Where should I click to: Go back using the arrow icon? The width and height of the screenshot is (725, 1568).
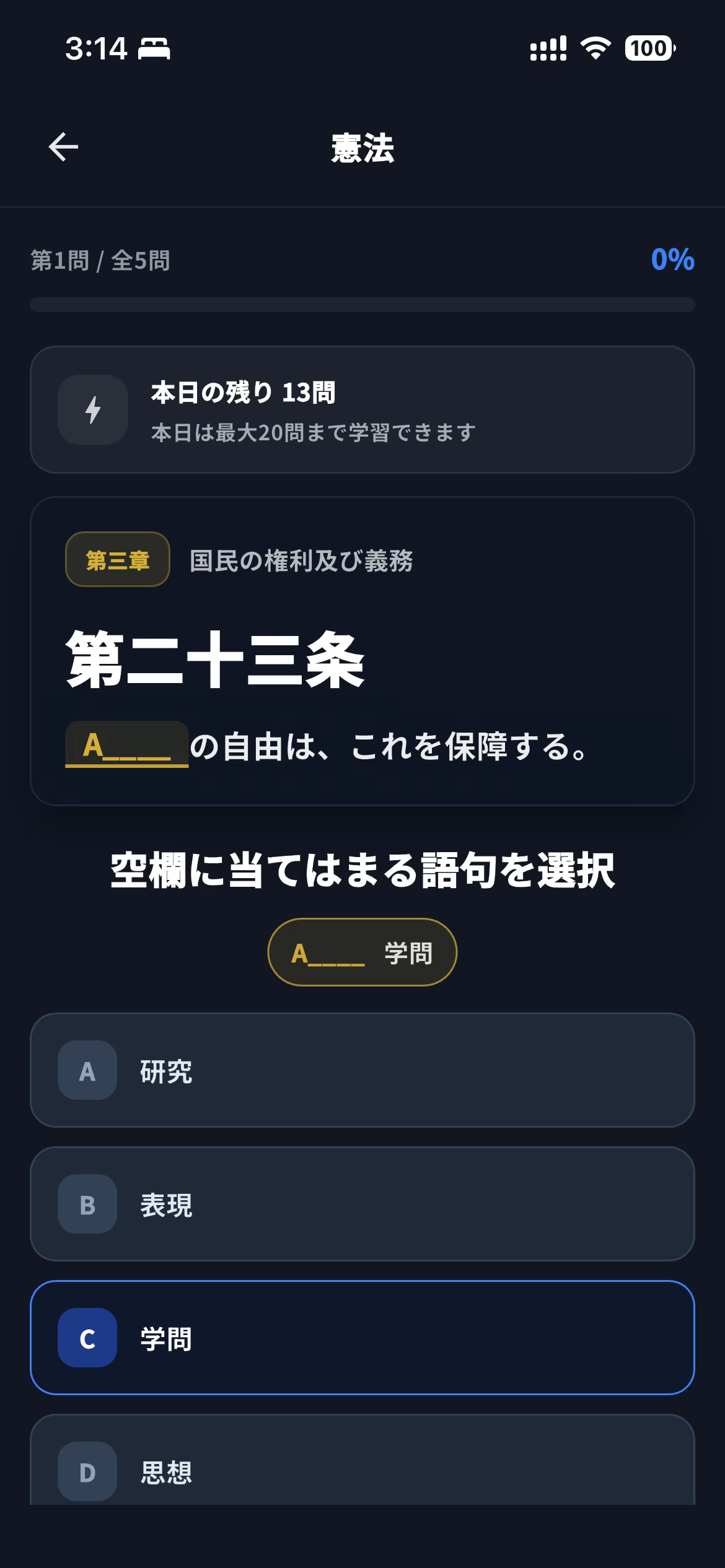[x=63, y=147]
